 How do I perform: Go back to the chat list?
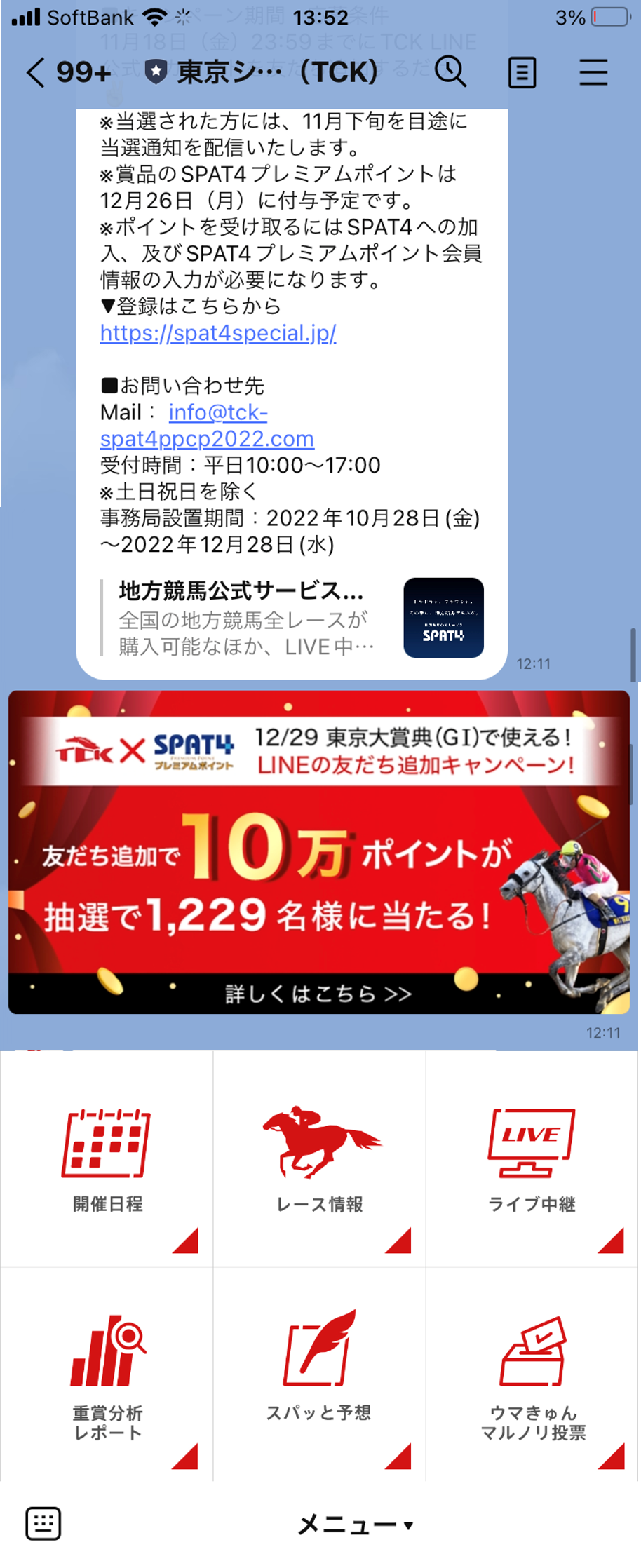(x=35, y=72)
